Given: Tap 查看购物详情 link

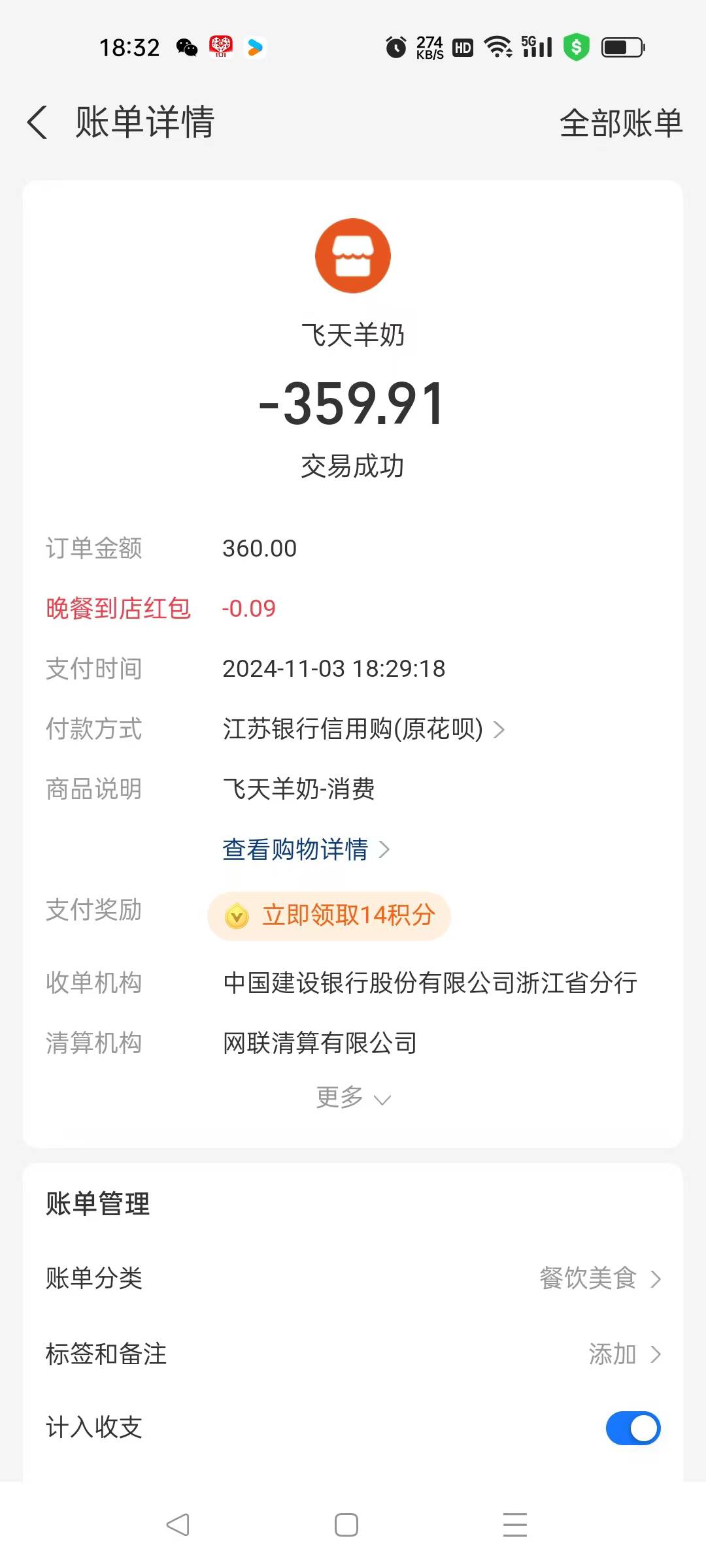Looking at the screenshot, I should click(305, 849).
